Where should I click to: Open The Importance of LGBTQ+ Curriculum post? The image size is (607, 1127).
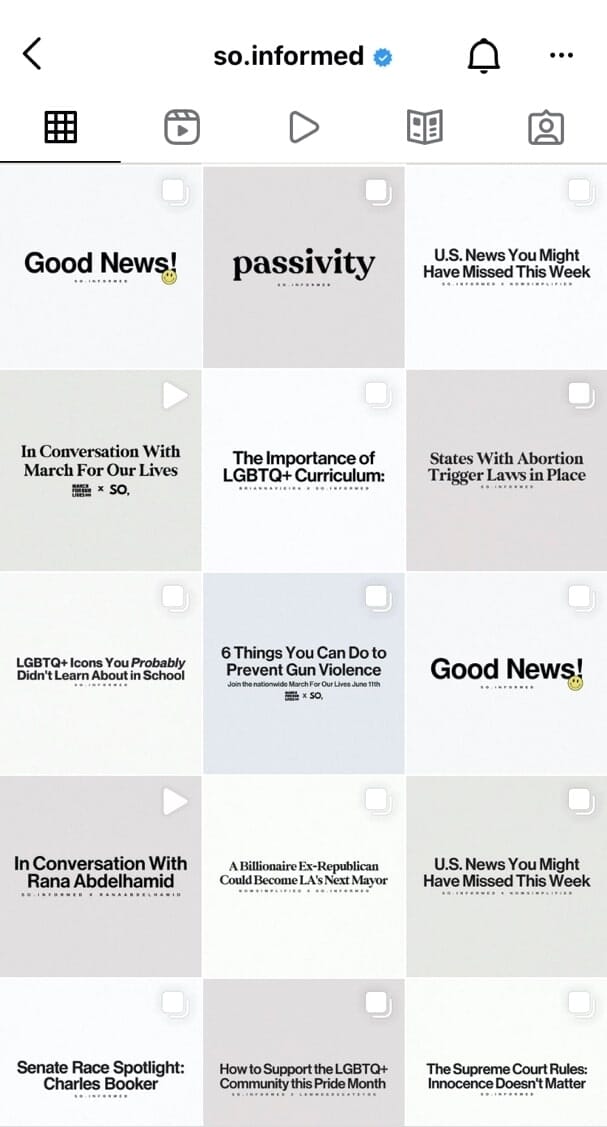click(303, 470)
